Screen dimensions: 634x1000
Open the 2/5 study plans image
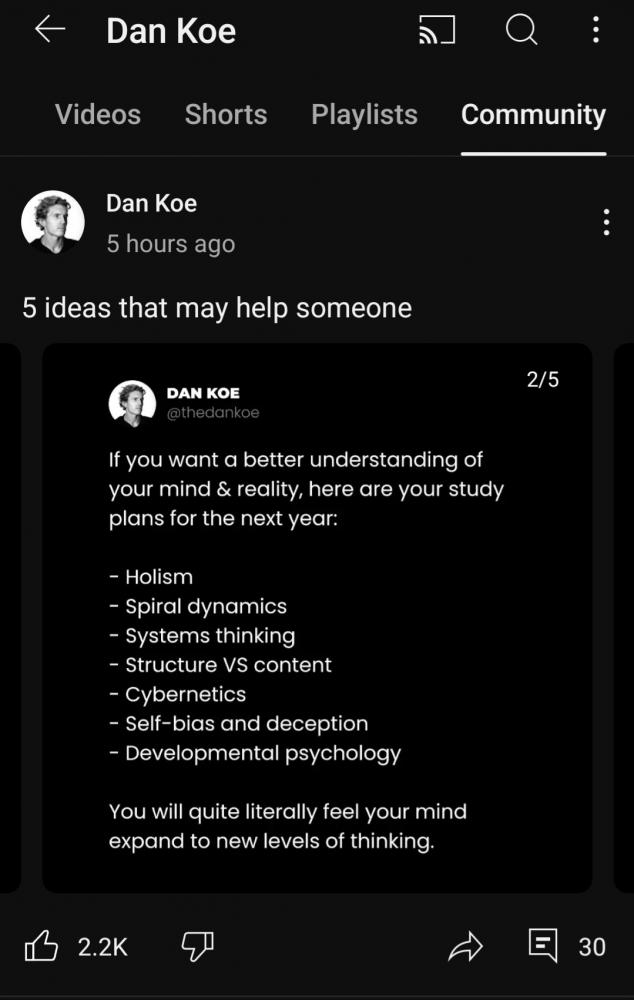click(x=317, y=618)
